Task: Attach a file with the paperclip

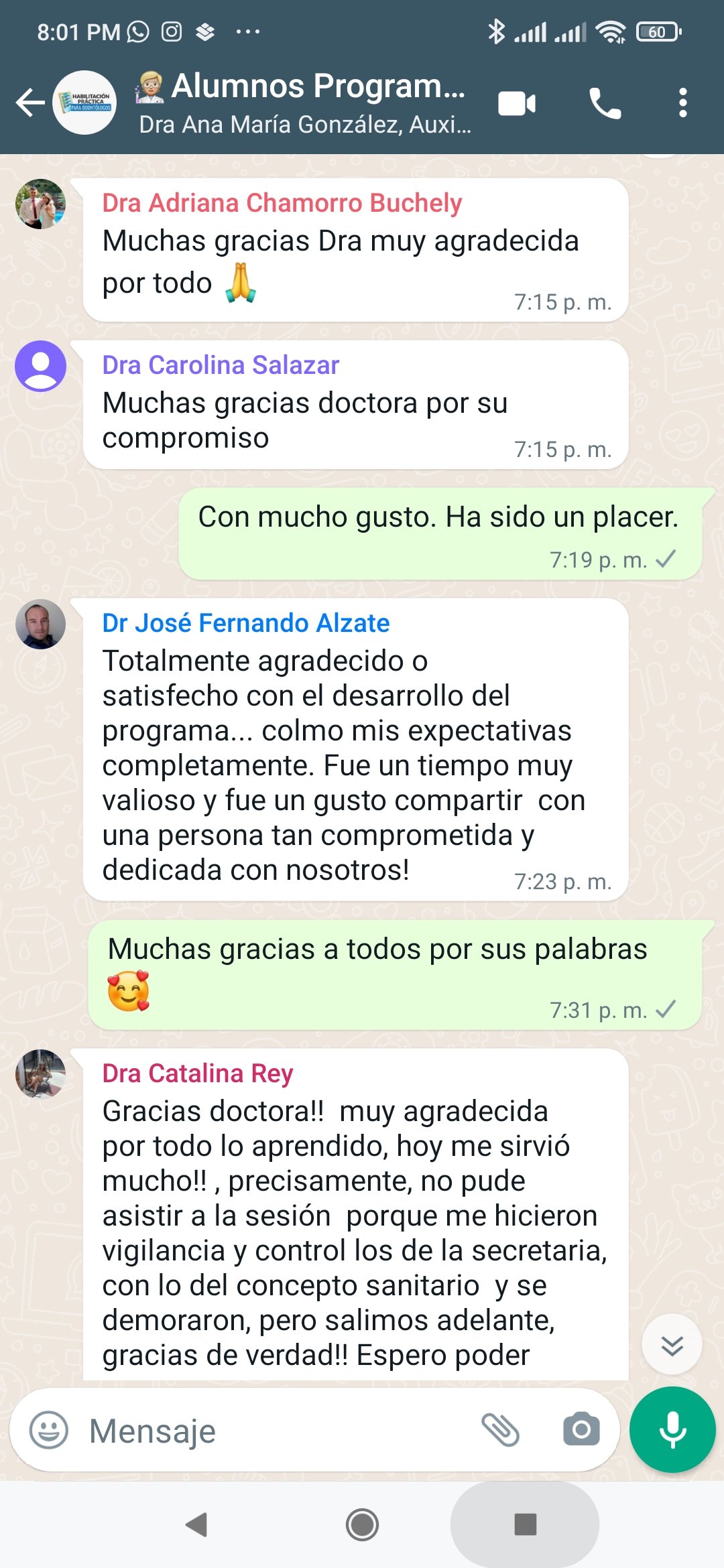Action: (501, 1430)
